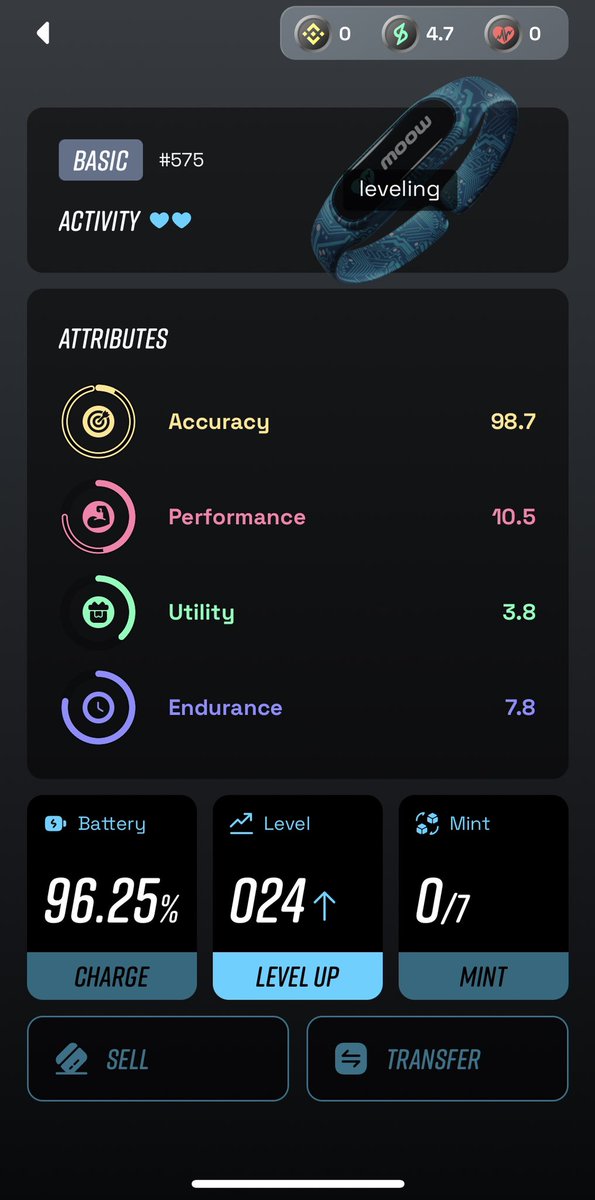
Task: Go back using the top-left arrow
Action: pos(43,33)
